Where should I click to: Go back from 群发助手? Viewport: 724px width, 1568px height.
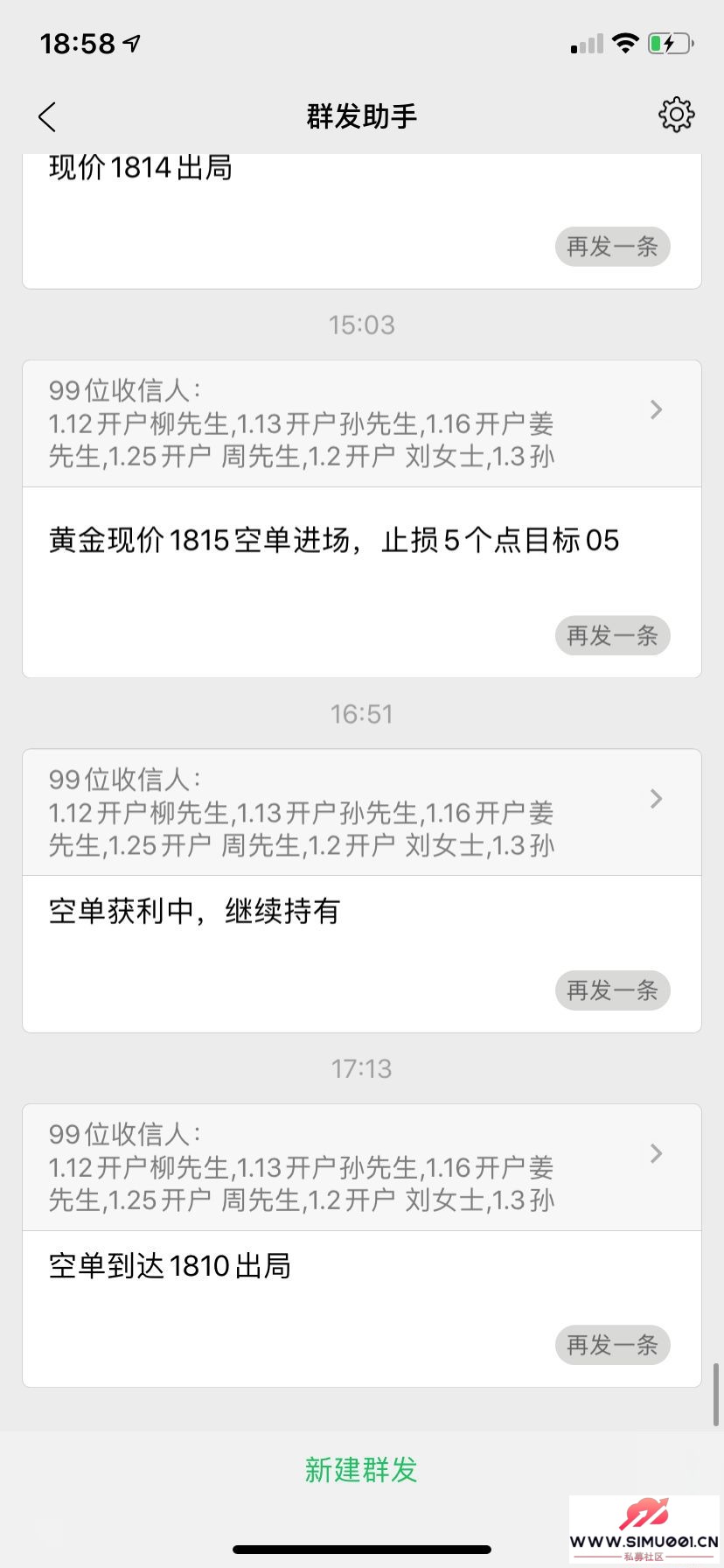click(x=47, y=116)
